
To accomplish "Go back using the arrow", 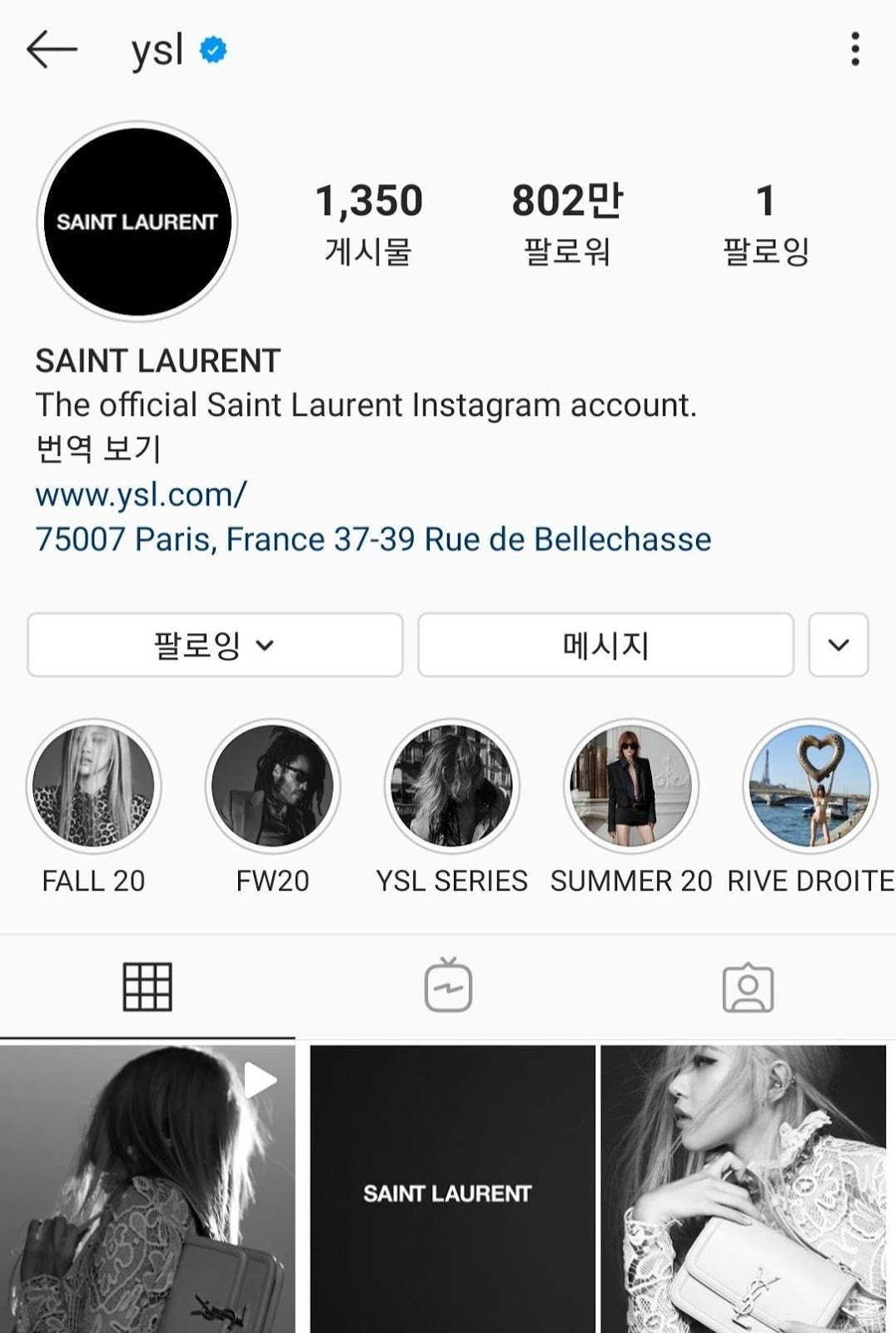I will click(52, 50).
